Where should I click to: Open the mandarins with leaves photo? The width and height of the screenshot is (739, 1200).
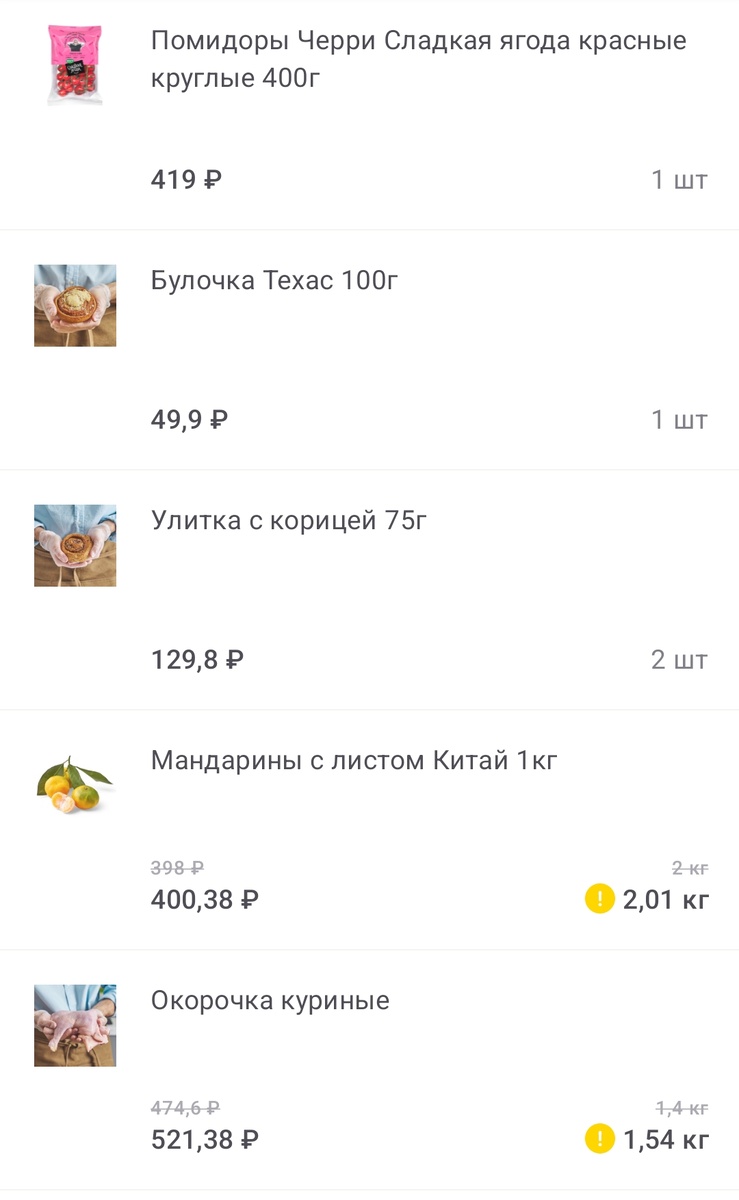(x=74, y=784)
